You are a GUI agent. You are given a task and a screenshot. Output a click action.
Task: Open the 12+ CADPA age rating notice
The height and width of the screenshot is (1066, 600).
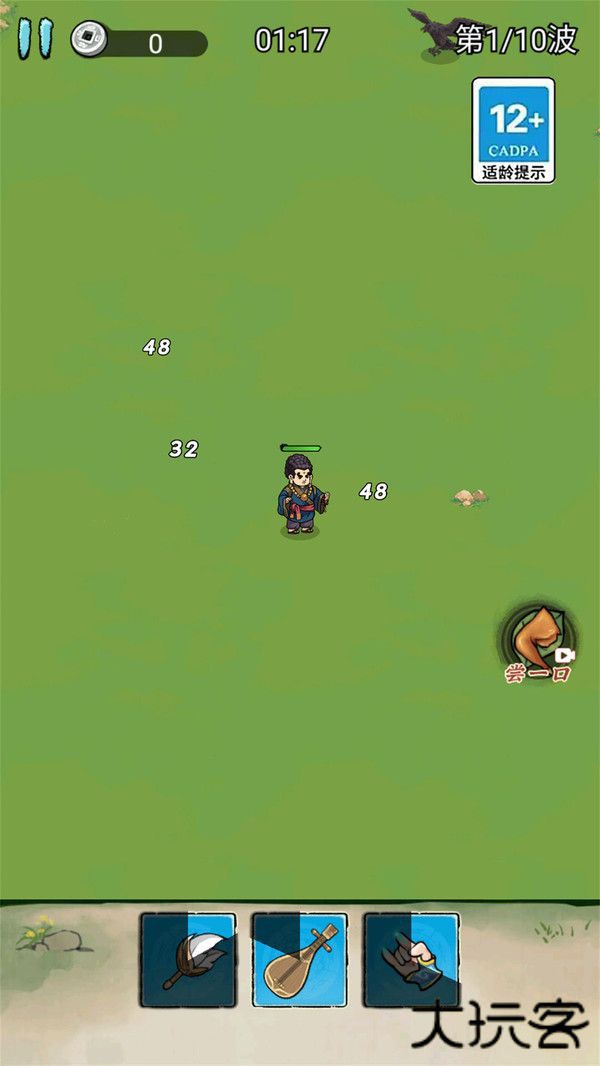(x=514, y=130)
